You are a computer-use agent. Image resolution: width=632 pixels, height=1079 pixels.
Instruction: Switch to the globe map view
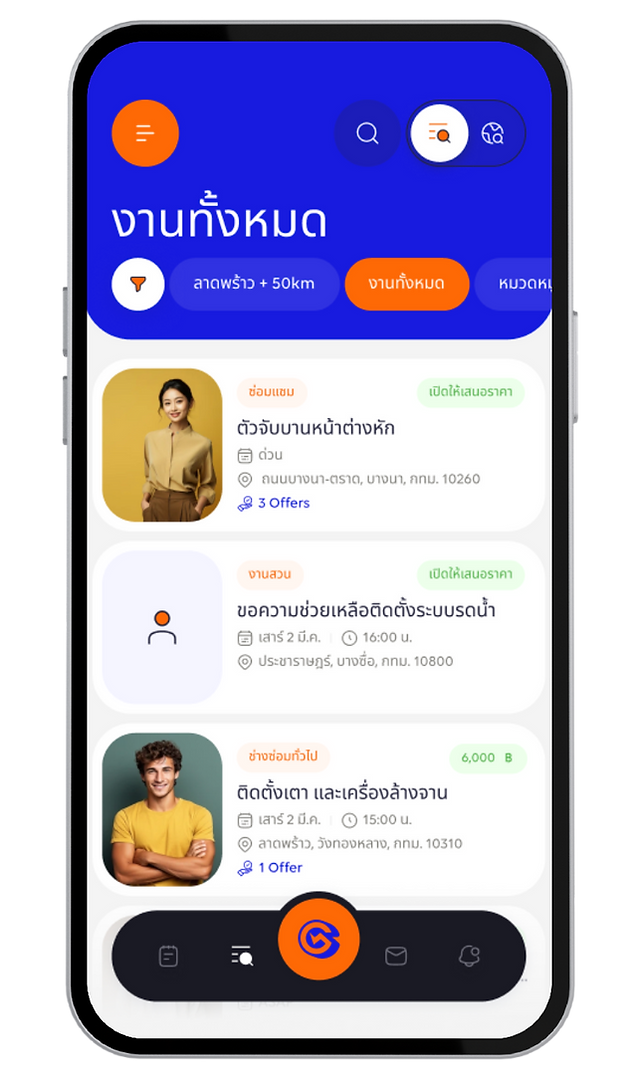[493, 133]
